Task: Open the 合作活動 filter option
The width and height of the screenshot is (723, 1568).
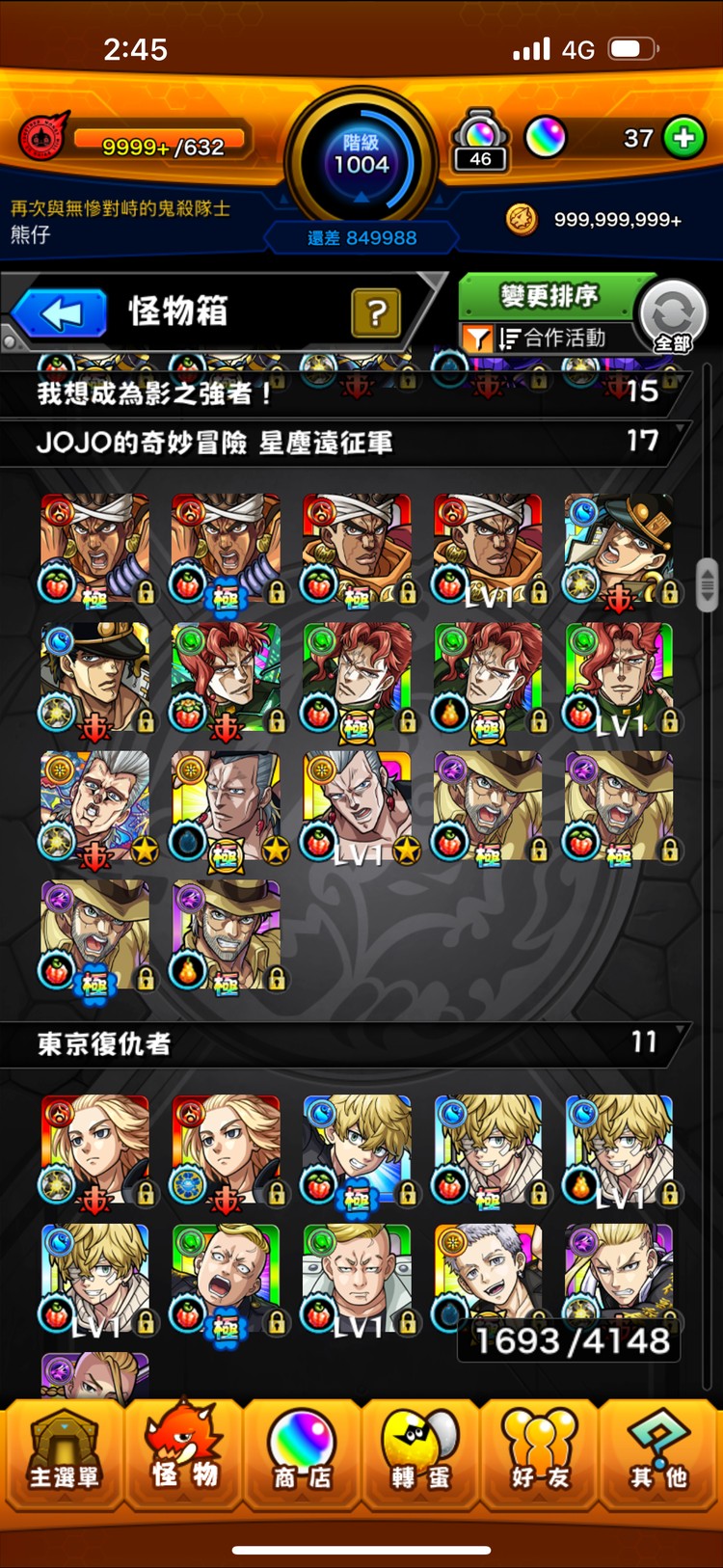Action: click(551, 338)
